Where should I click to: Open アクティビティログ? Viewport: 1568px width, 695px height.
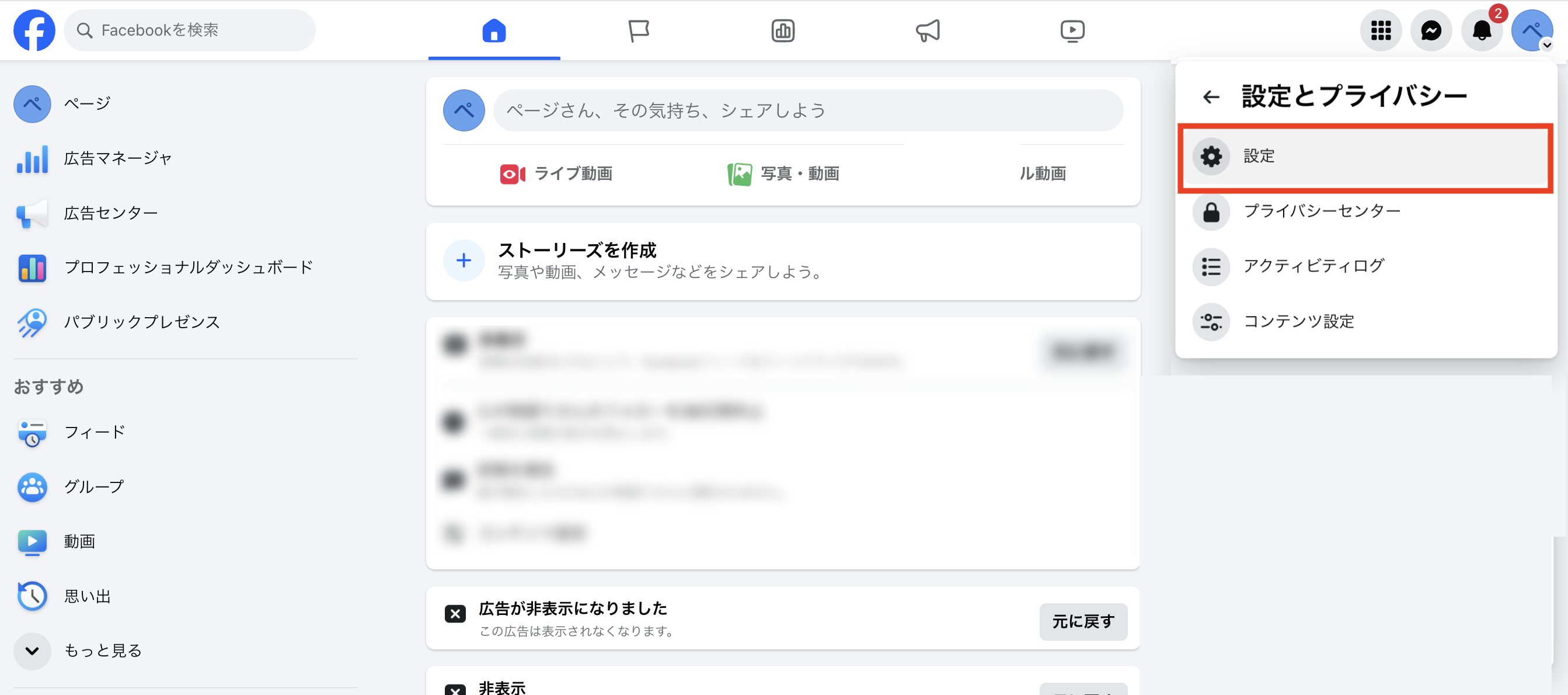click(1313, 266)
